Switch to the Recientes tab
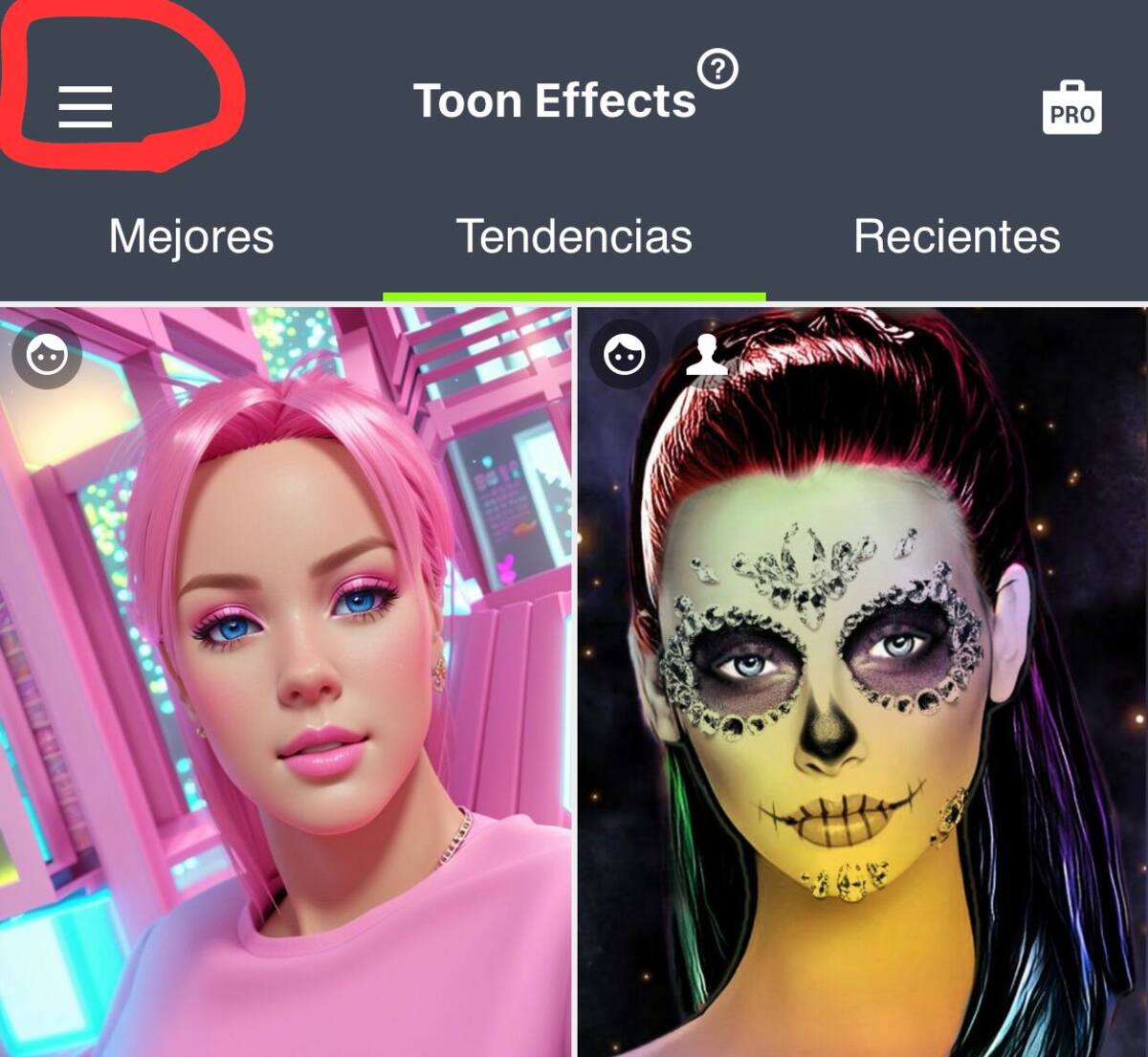This screenshot has width=1148, height=1057. coord(957,236)
